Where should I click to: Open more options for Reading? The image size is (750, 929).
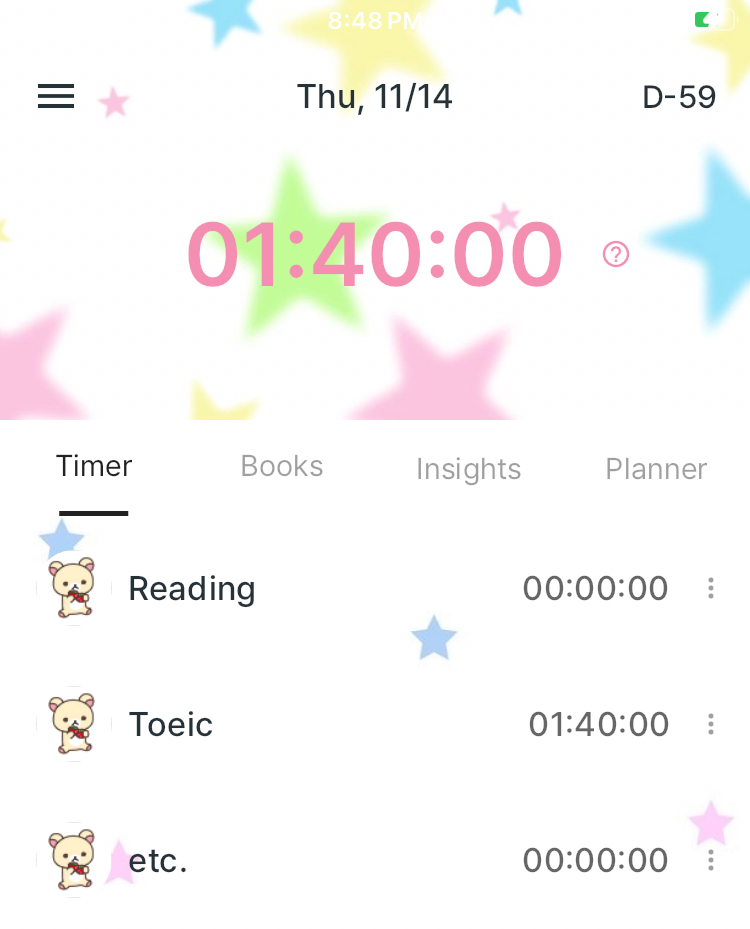click(x=710, y=588)
